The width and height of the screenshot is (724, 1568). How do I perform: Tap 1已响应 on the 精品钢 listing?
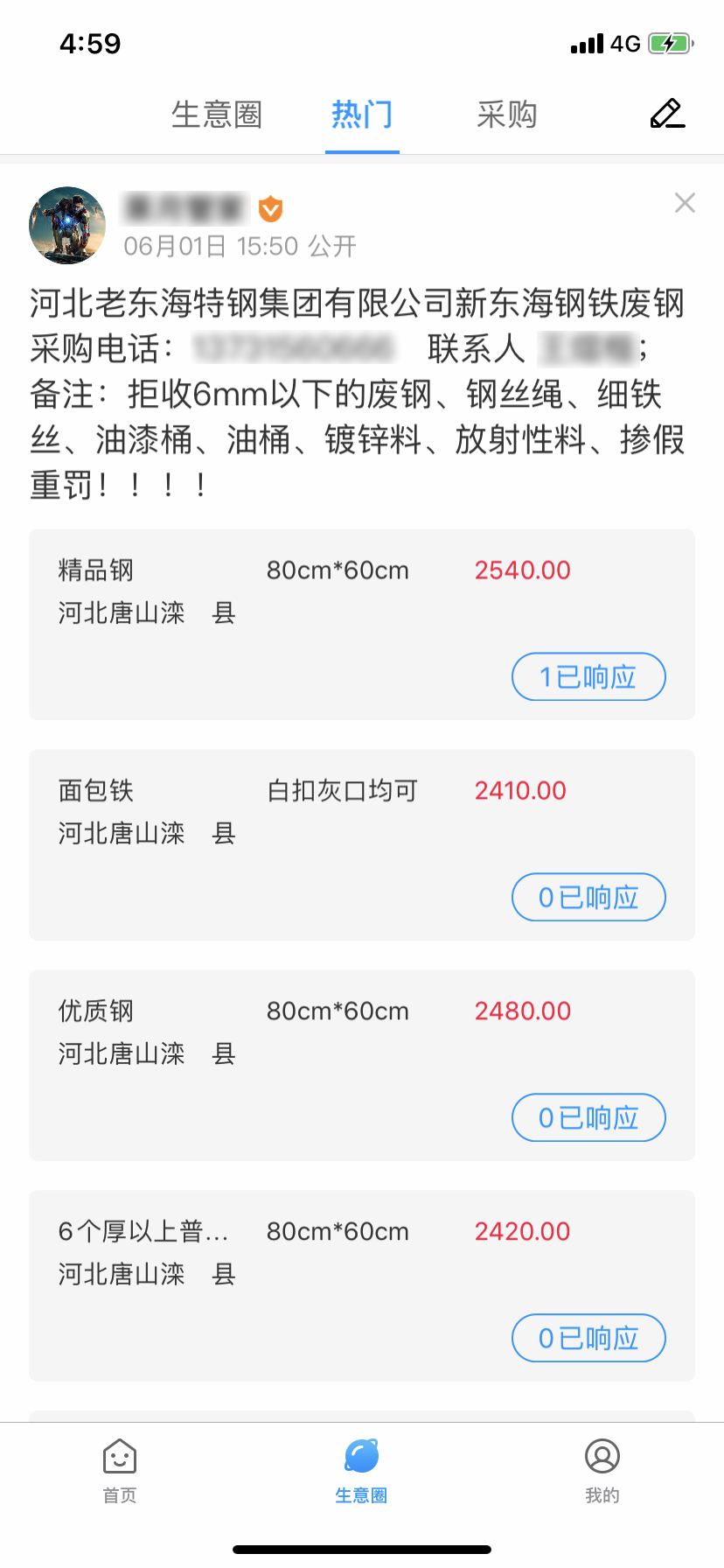coord(588,676)
